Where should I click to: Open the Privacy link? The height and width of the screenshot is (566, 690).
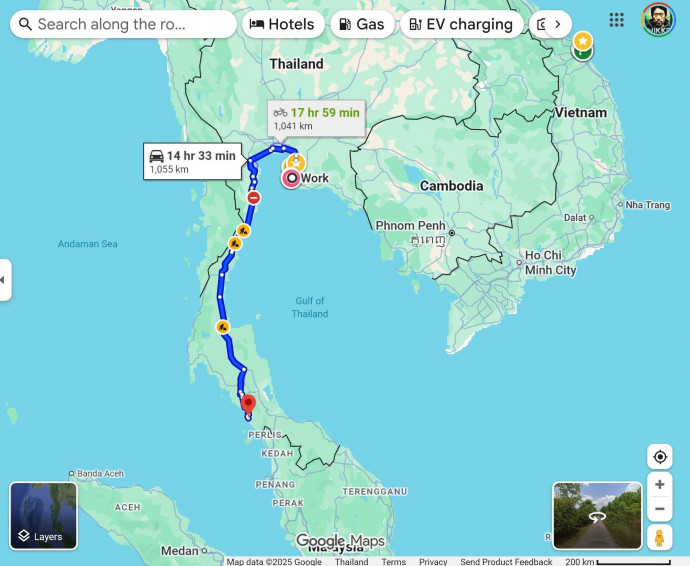tap(433, 561)
